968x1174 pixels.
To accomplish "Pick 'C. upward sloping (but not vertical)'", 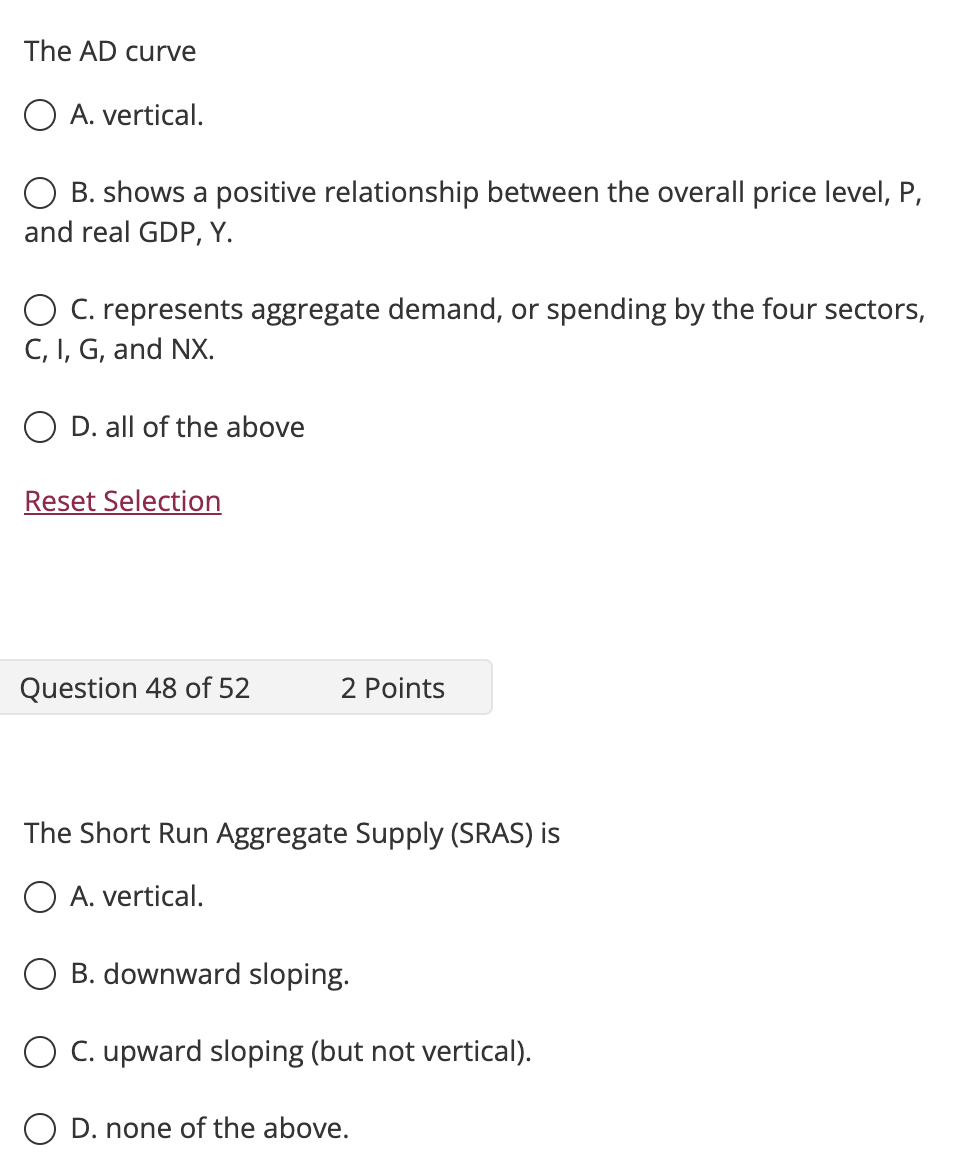I will coord(40,1052).
